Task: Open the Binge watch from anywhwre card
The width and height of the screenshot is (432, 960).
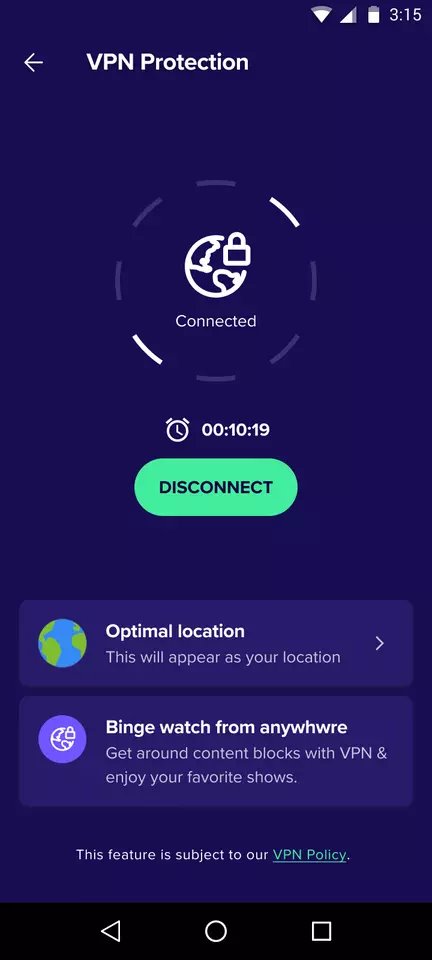Action: [x=216, y=751]
